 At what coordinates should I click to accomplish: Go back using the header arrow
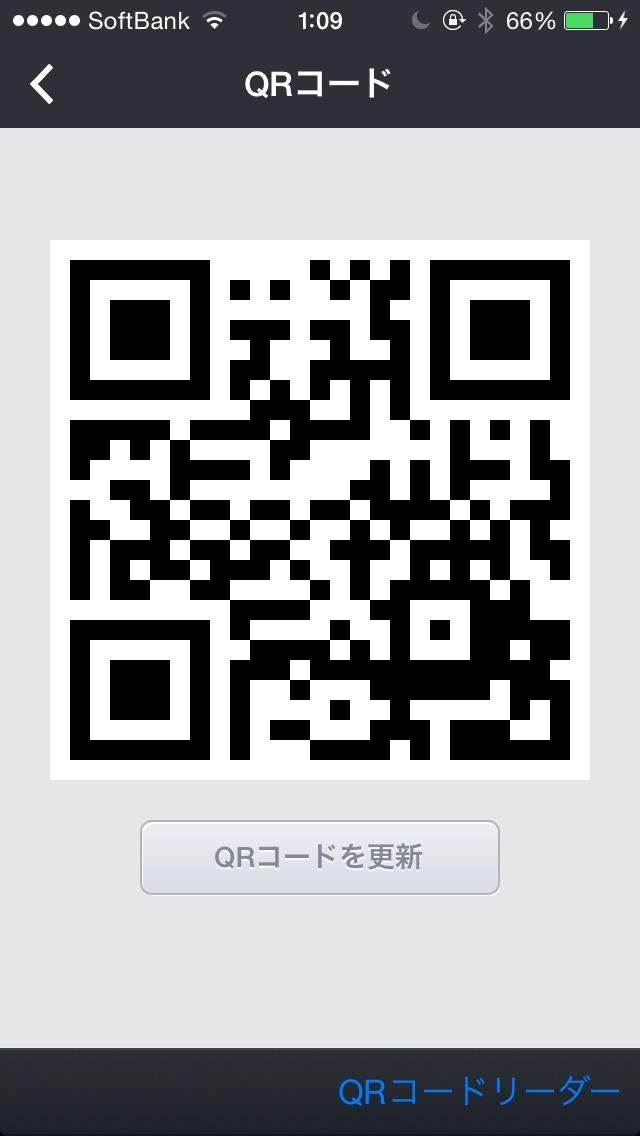[43, 85]
